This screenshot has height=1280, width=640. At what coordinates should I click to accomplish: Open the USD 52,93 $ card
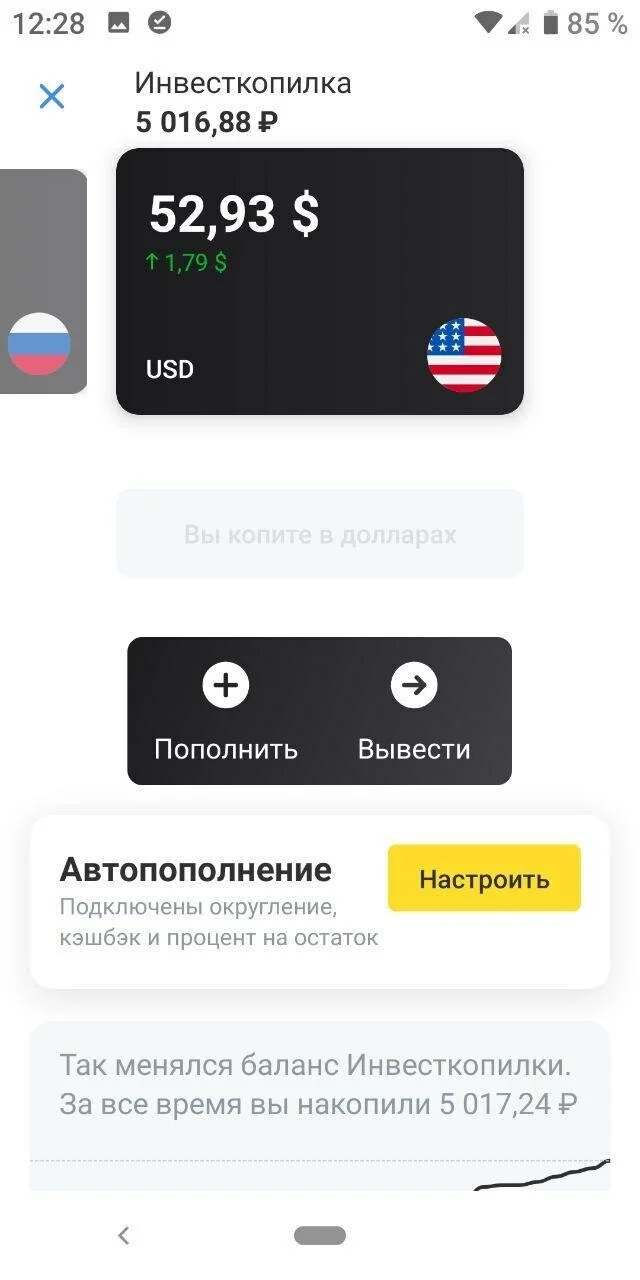[x=320, y=281]
